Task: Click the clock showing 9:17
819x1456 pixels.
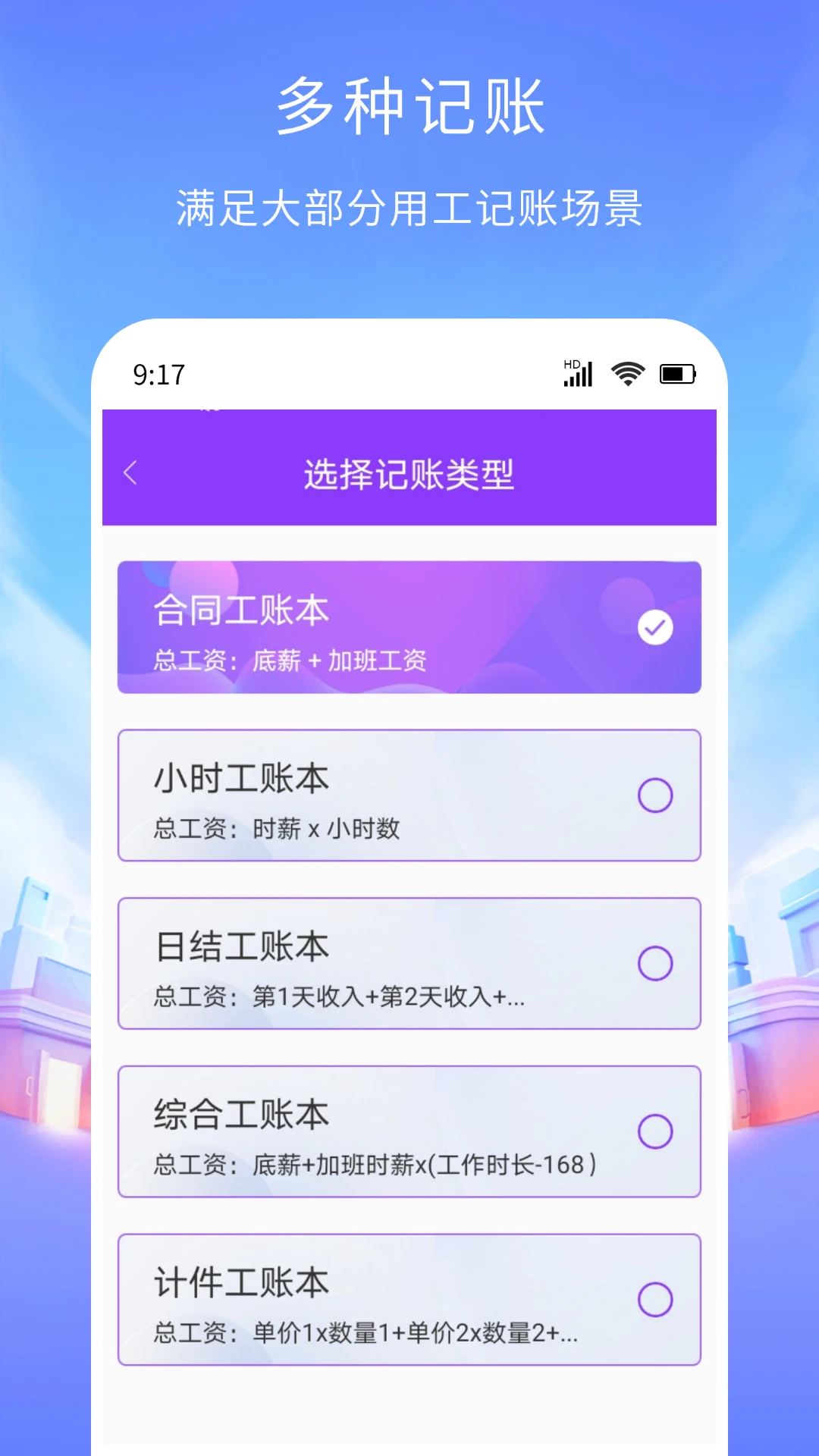Action: 158,373
